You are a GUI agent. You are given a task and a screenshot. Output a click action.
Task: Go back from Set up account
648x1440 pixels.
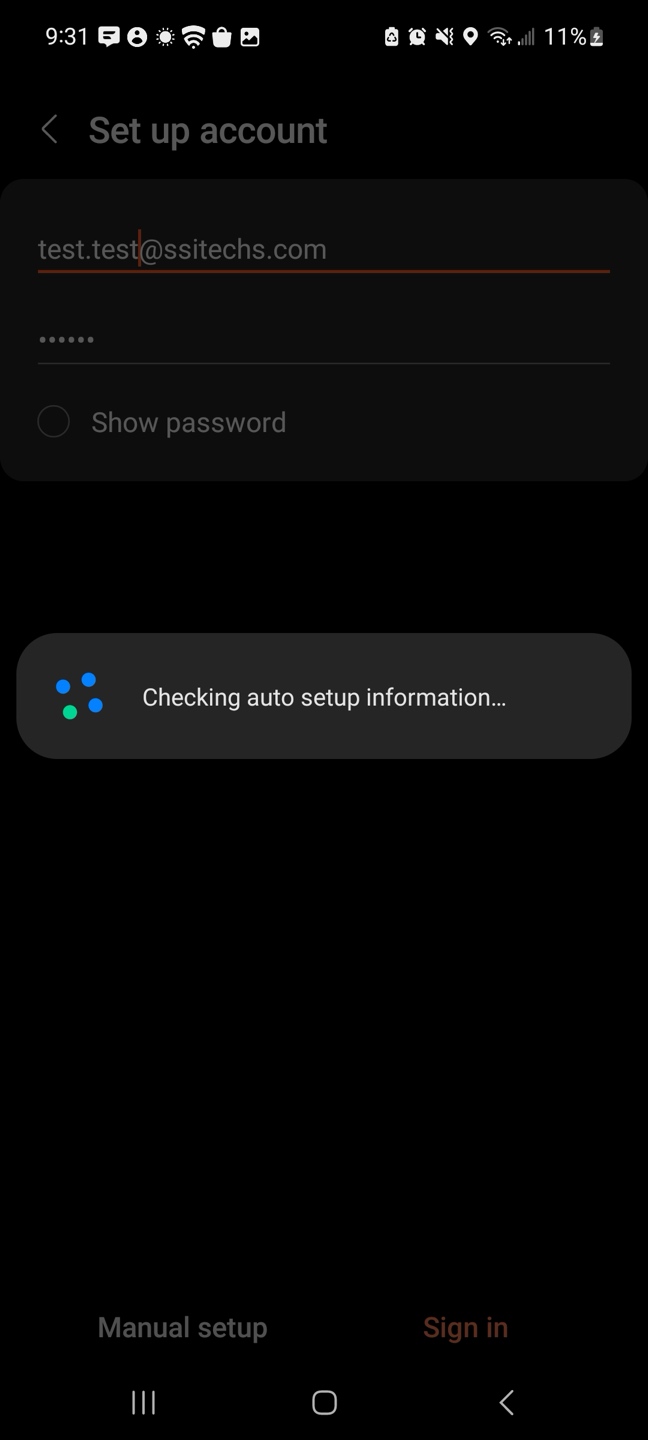coord(49,130)
